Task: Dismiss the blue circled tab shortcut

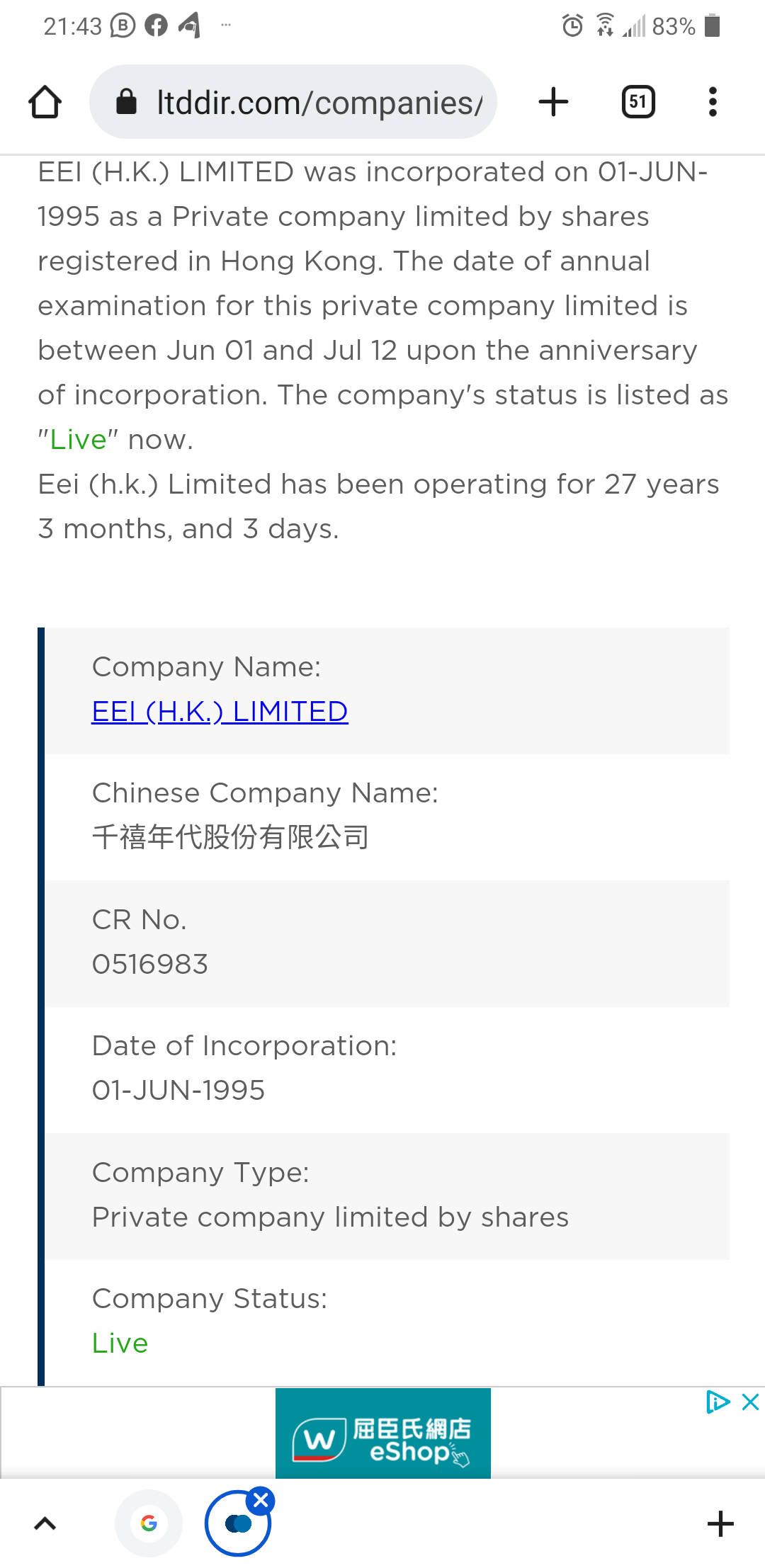Action: click(261, 1500)
